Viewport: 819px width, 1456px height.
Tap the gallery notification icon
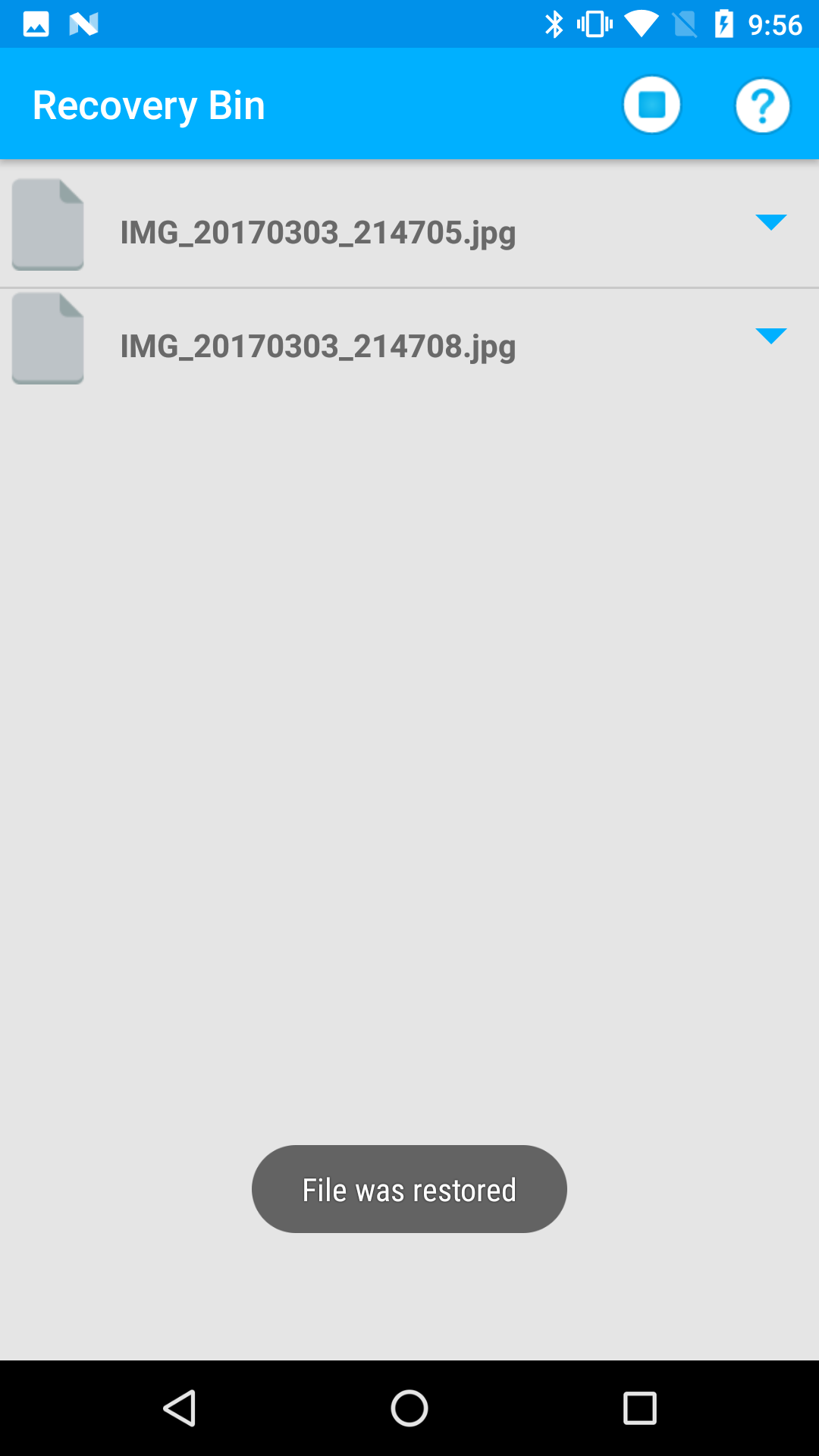pos(34,24)
